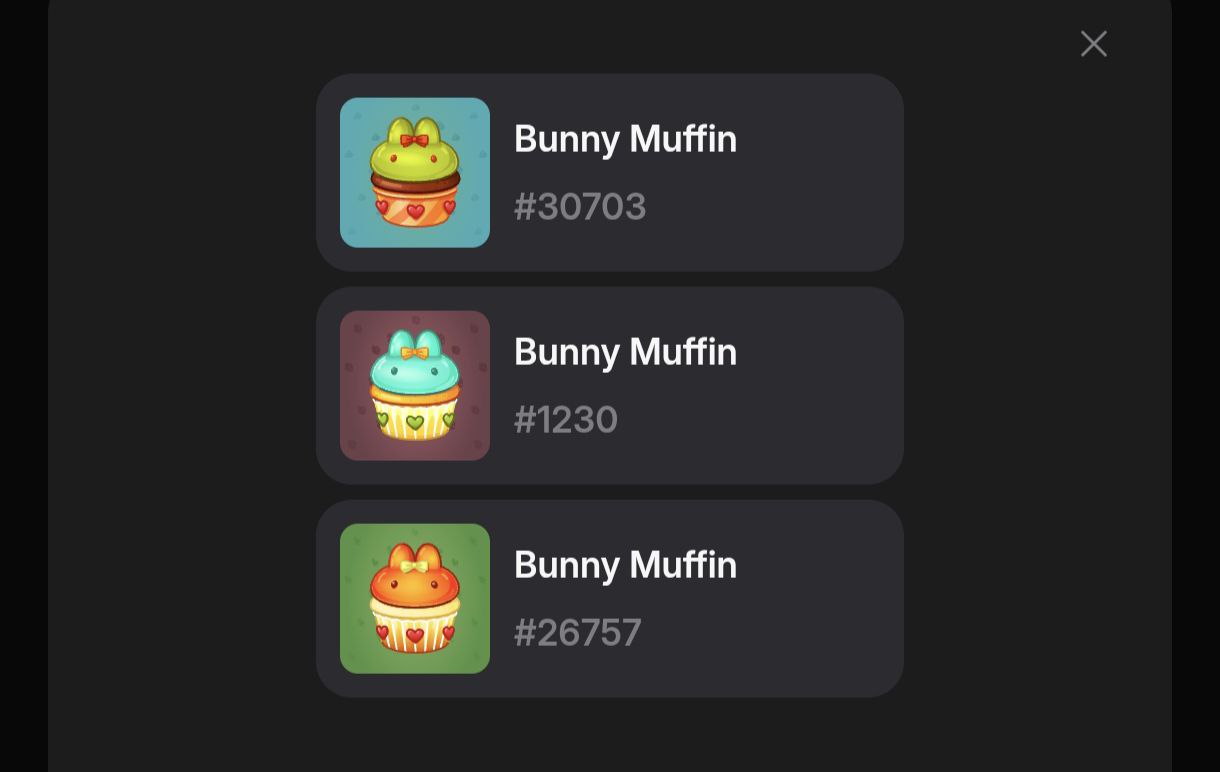Close the dialog with the X icon
1220x772 pixels.
[x=1093, y=44]
